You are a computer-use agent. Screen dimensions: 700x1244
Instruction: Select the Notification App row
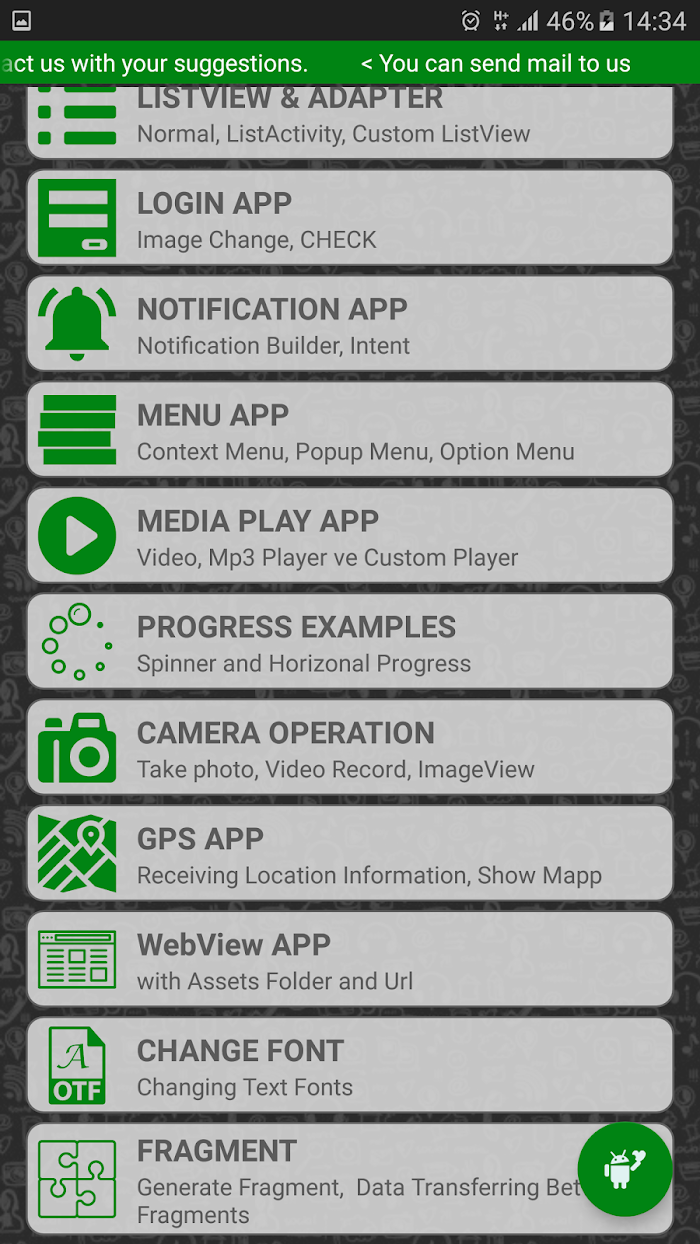click(350, 324)
